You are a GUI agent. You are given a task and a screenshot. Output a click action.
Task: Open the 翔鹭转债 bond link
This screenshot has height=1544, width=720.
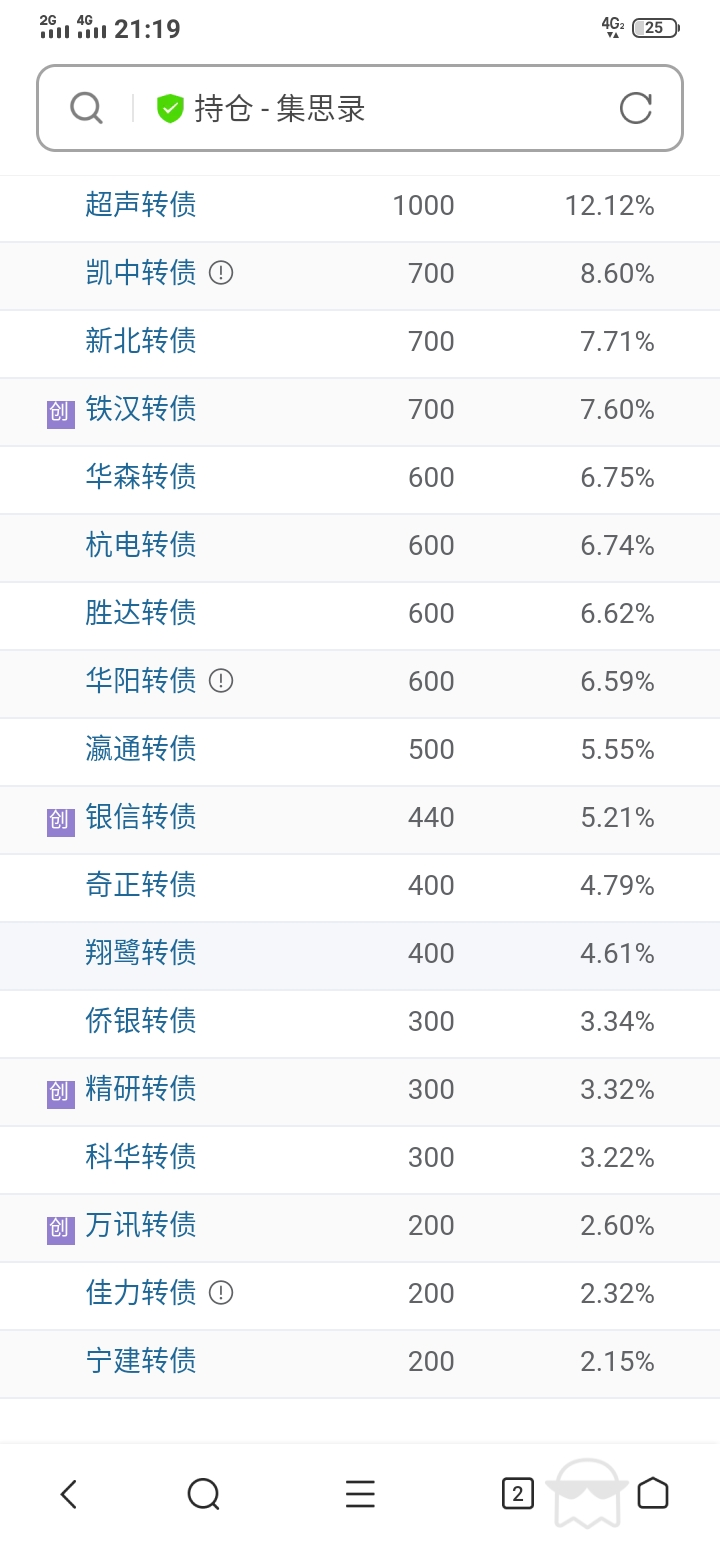coord(141,953)
